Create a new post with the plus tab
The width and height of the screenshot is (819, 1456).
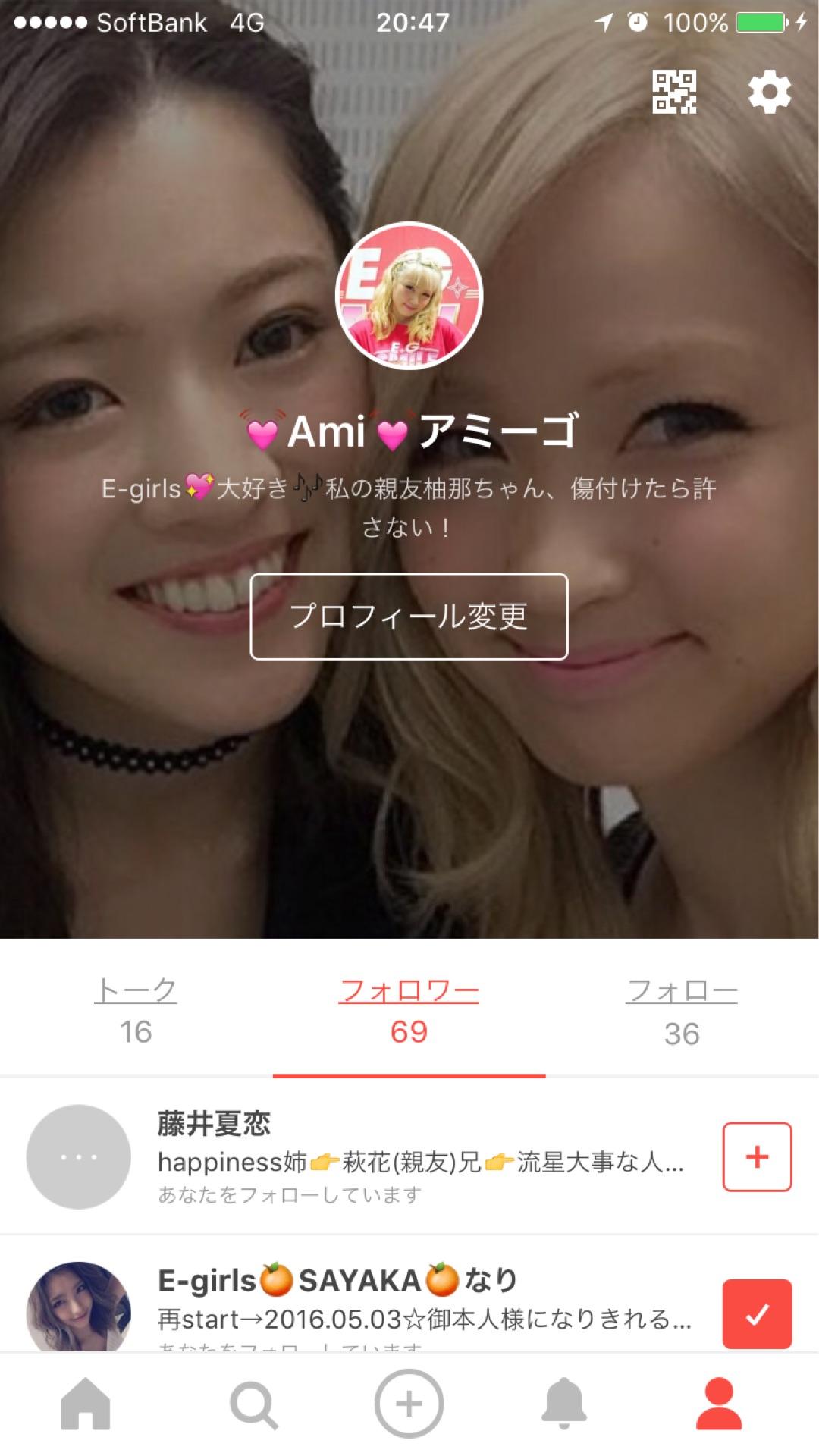click(x=409, y=1403)
